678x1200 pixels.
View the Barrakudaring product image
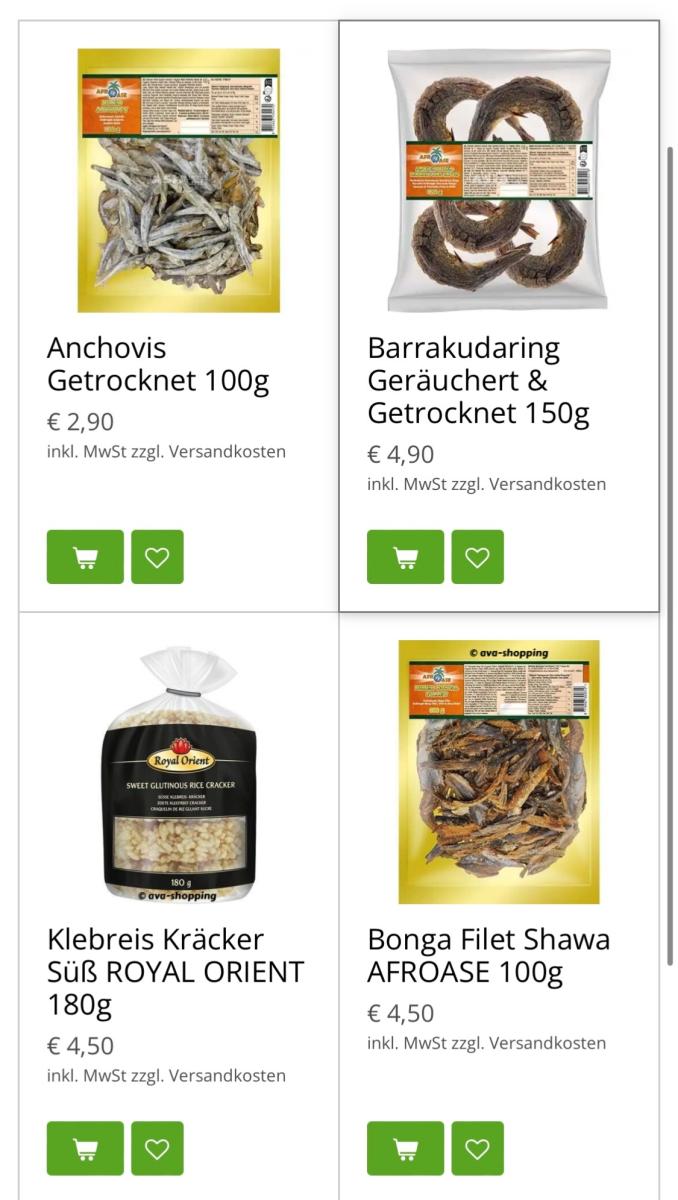(499, 180)
